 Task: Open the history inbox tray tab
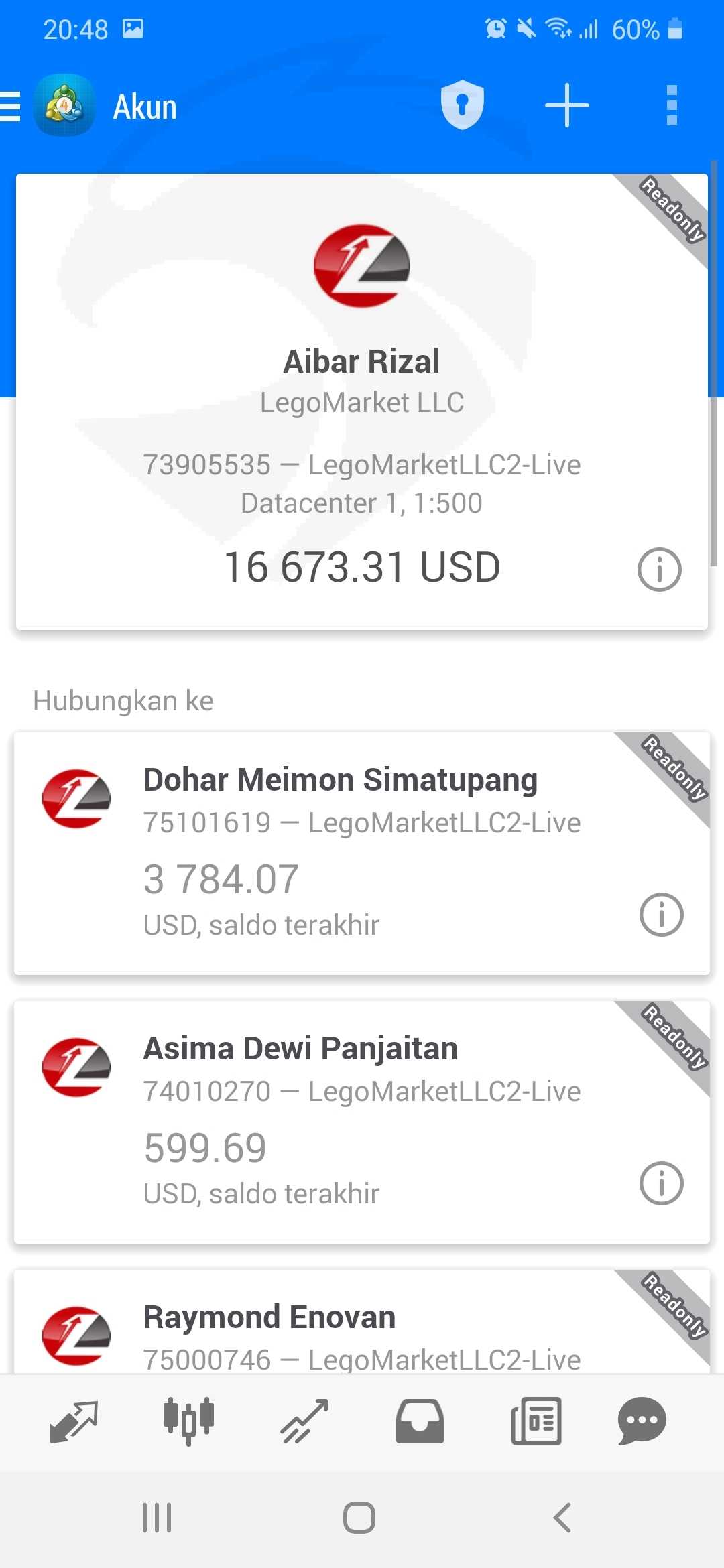point(420,1421)
